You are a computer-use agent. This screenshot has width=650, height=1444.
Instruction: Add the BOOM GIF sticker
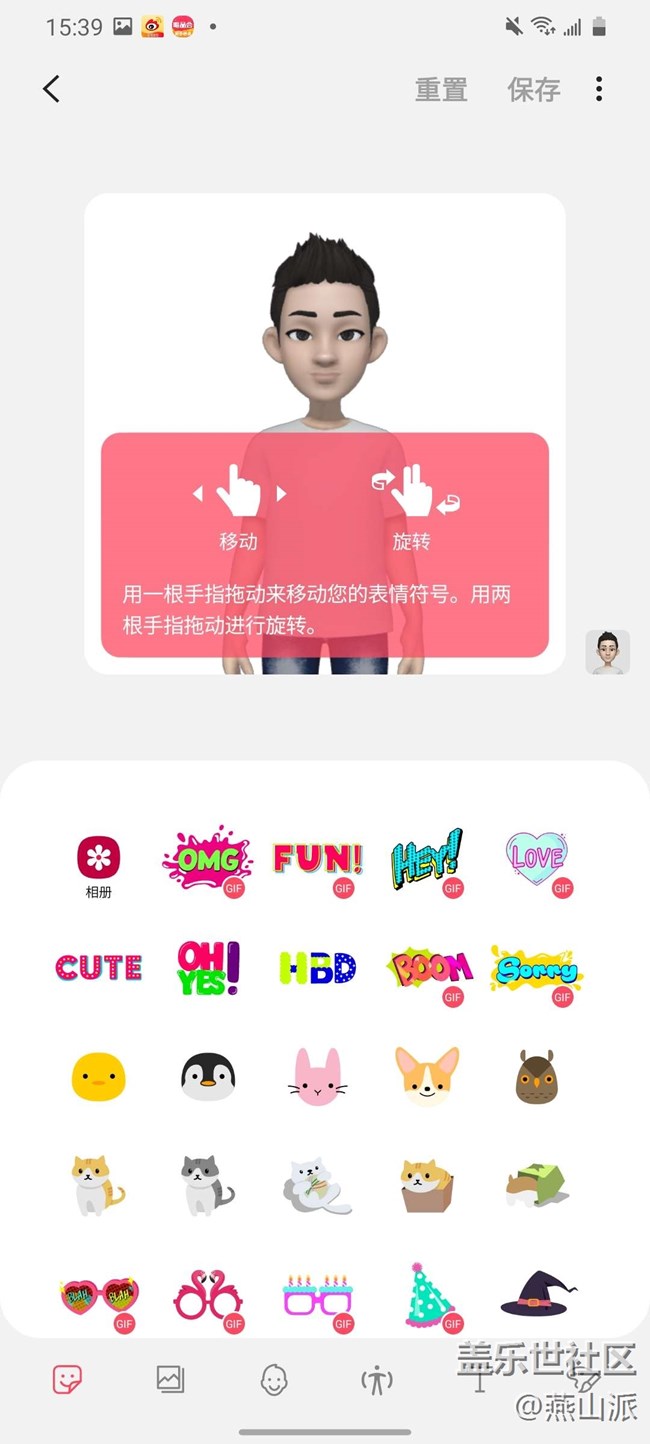(x=428, y=970)
